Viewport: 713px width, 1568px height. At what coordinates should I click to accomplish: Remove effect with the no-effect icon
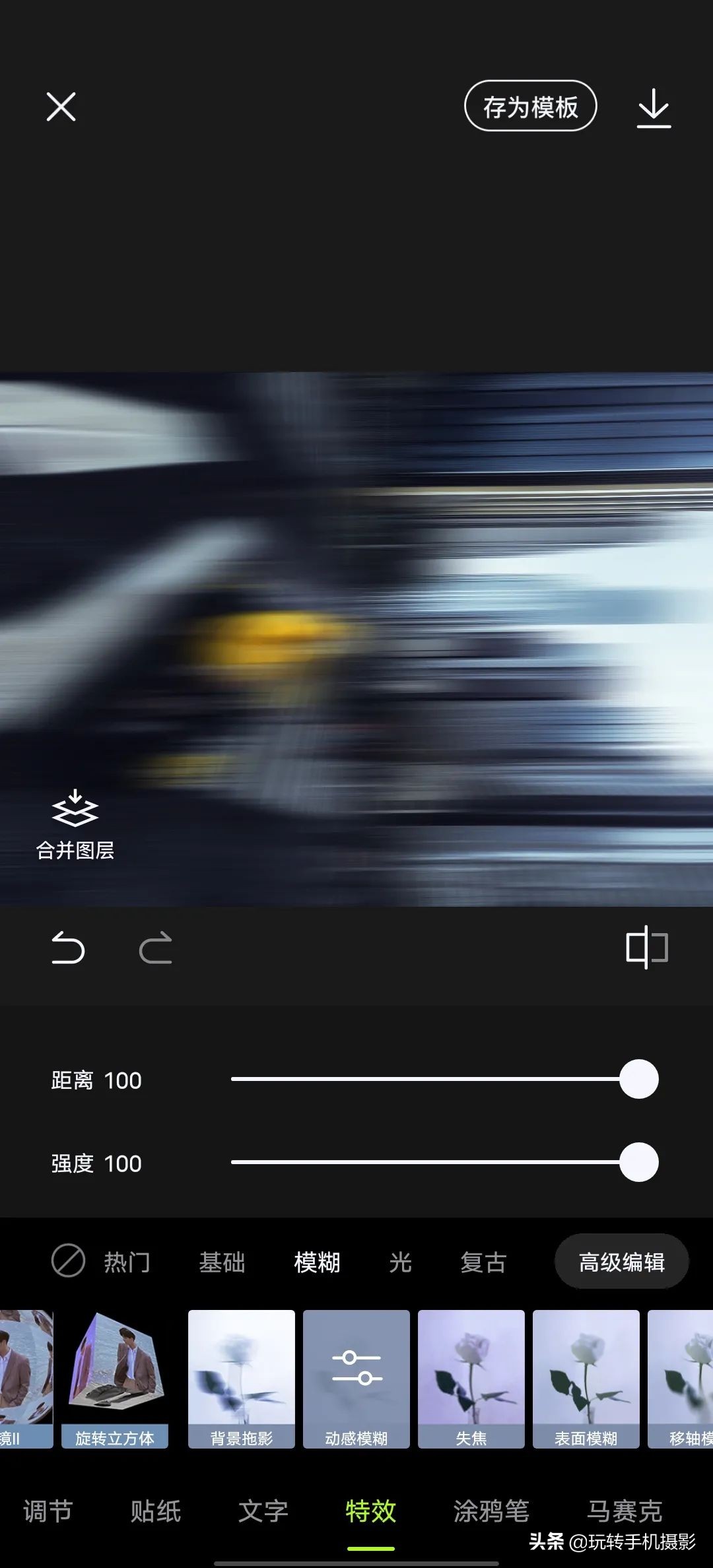(68, 1260)
